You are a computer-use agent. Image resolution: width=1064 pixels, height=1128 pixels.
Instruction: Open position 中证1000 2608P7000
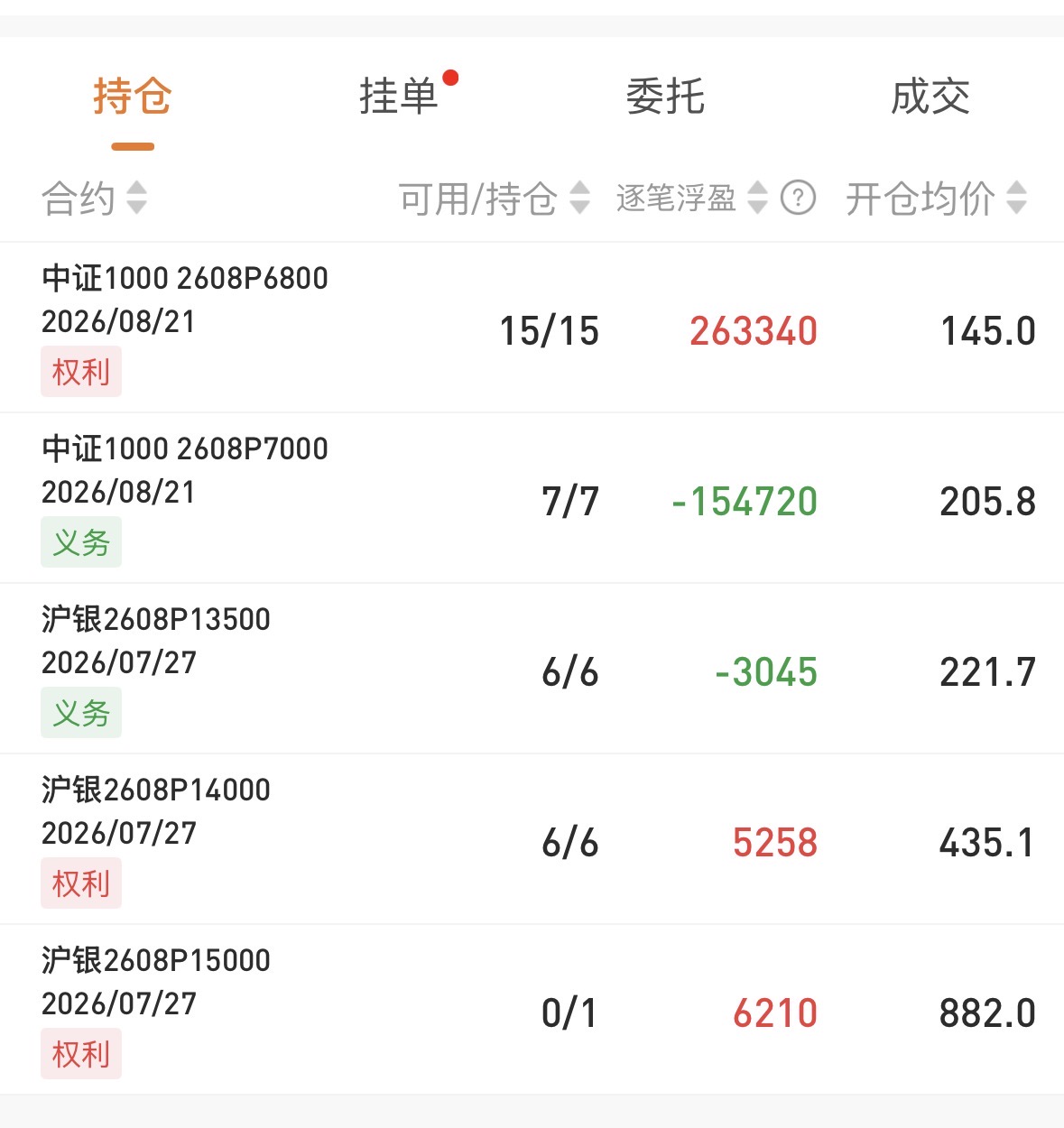click(532, 498)
